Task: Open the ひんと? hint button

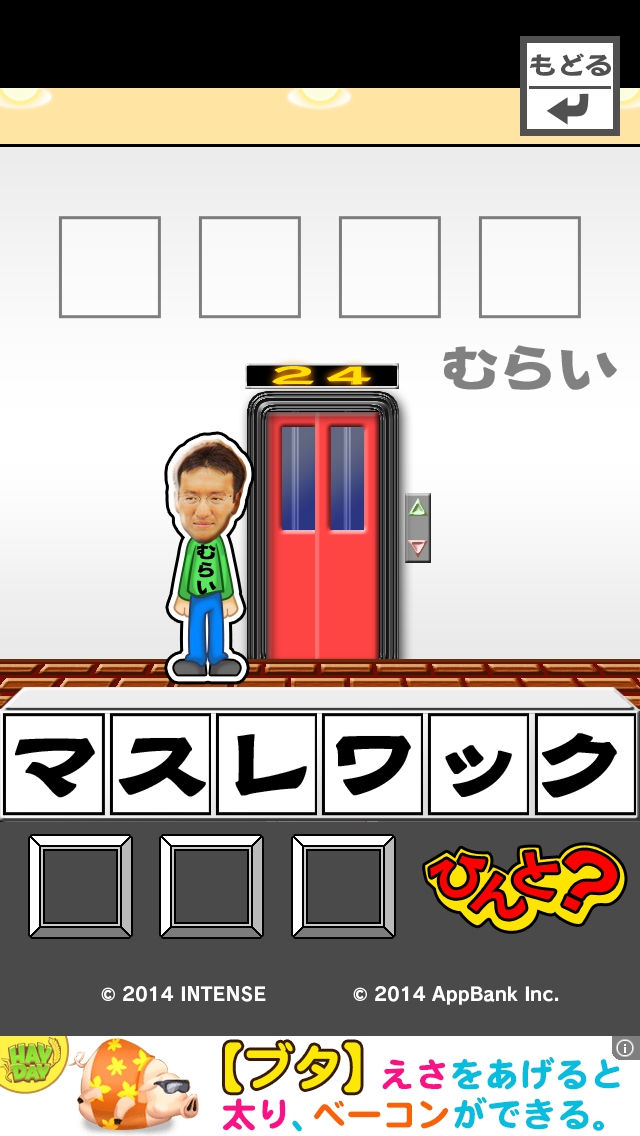Action: [524, 885]
